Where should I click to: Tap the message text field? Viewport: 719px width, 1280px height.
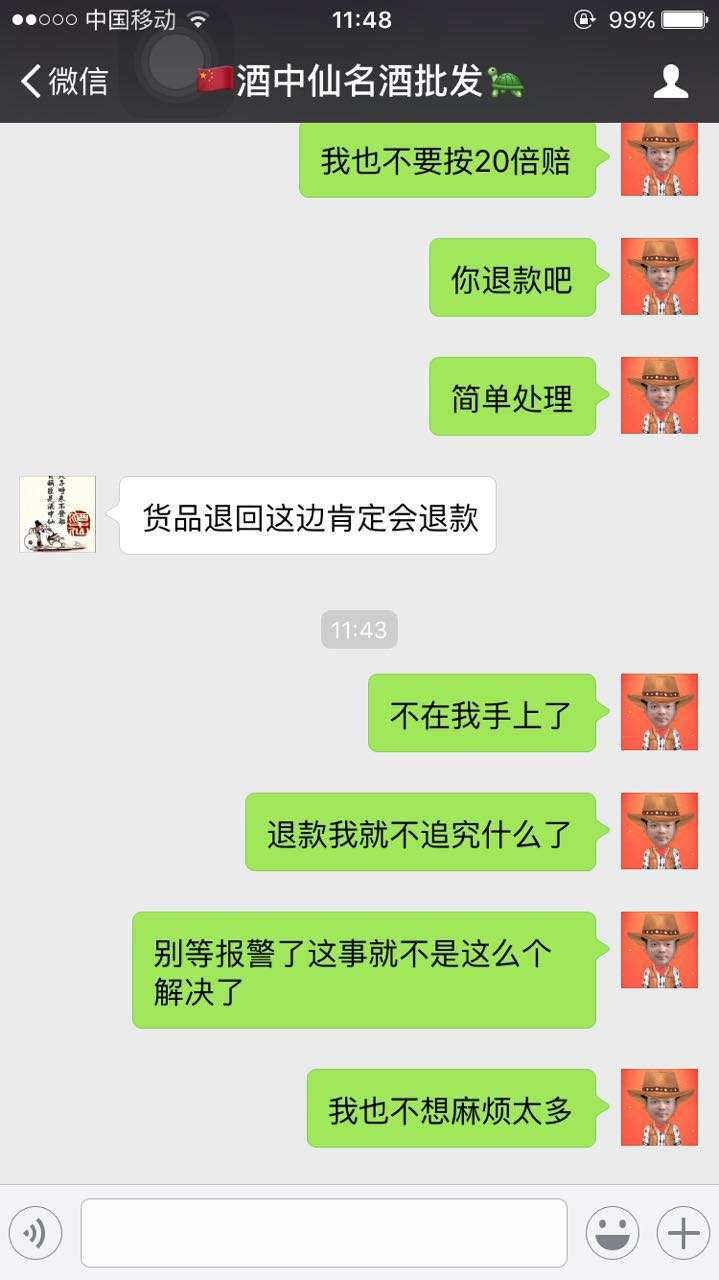coord(323,1233)
